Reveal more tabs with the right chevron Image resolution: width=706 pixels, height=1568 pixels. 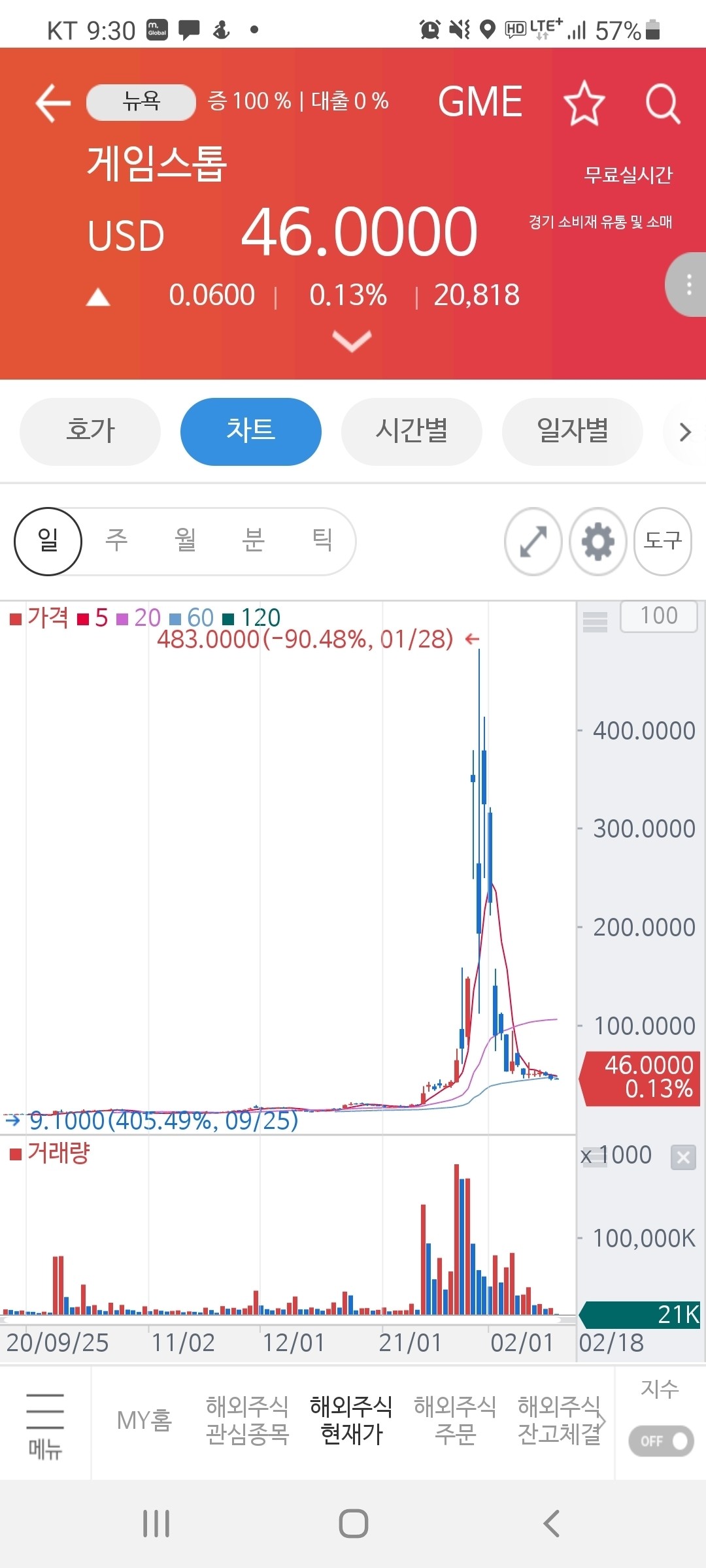(x=684, y=432)
